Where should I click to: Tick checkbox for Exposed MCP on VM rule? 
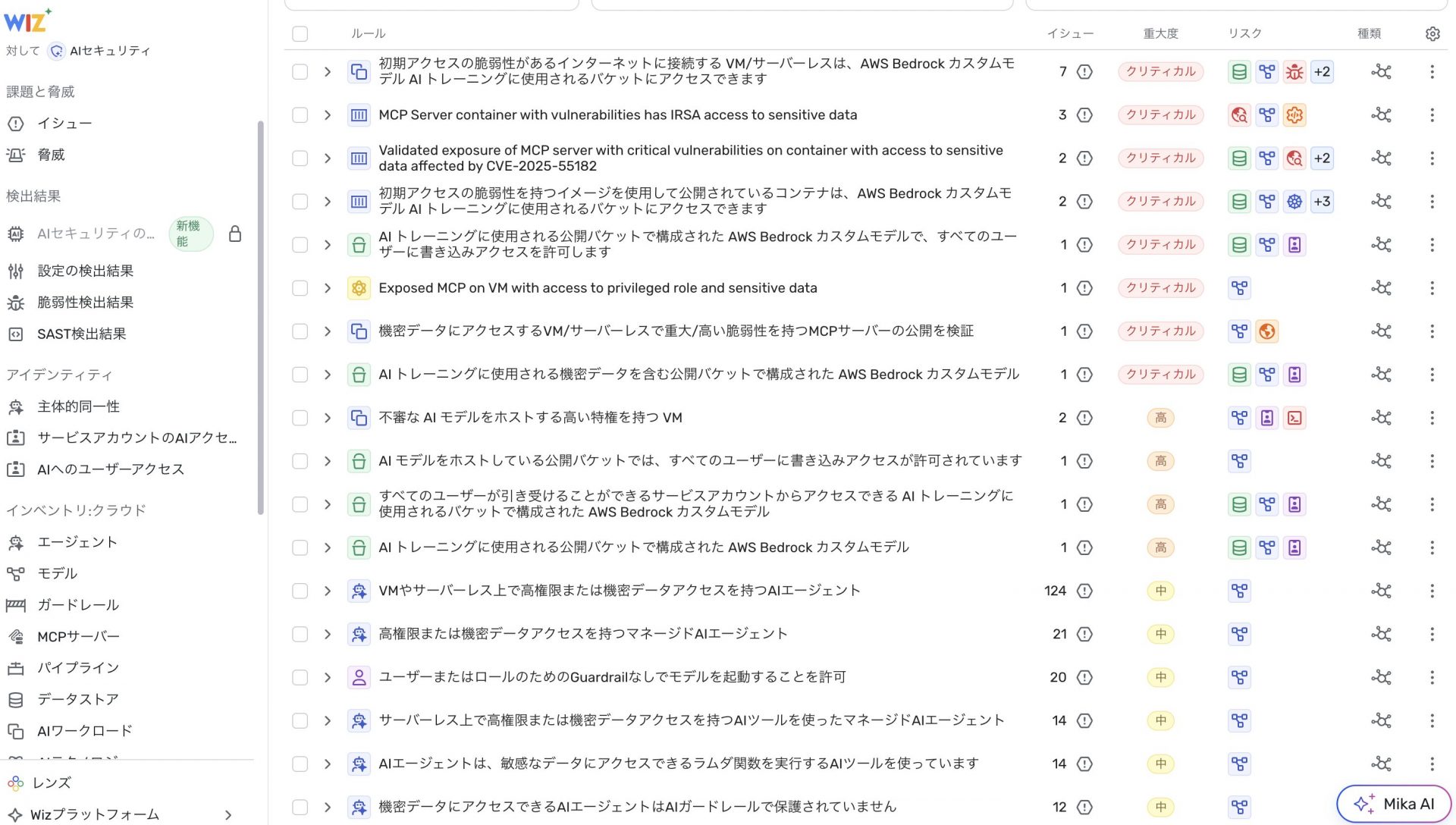tap(300, 288)
